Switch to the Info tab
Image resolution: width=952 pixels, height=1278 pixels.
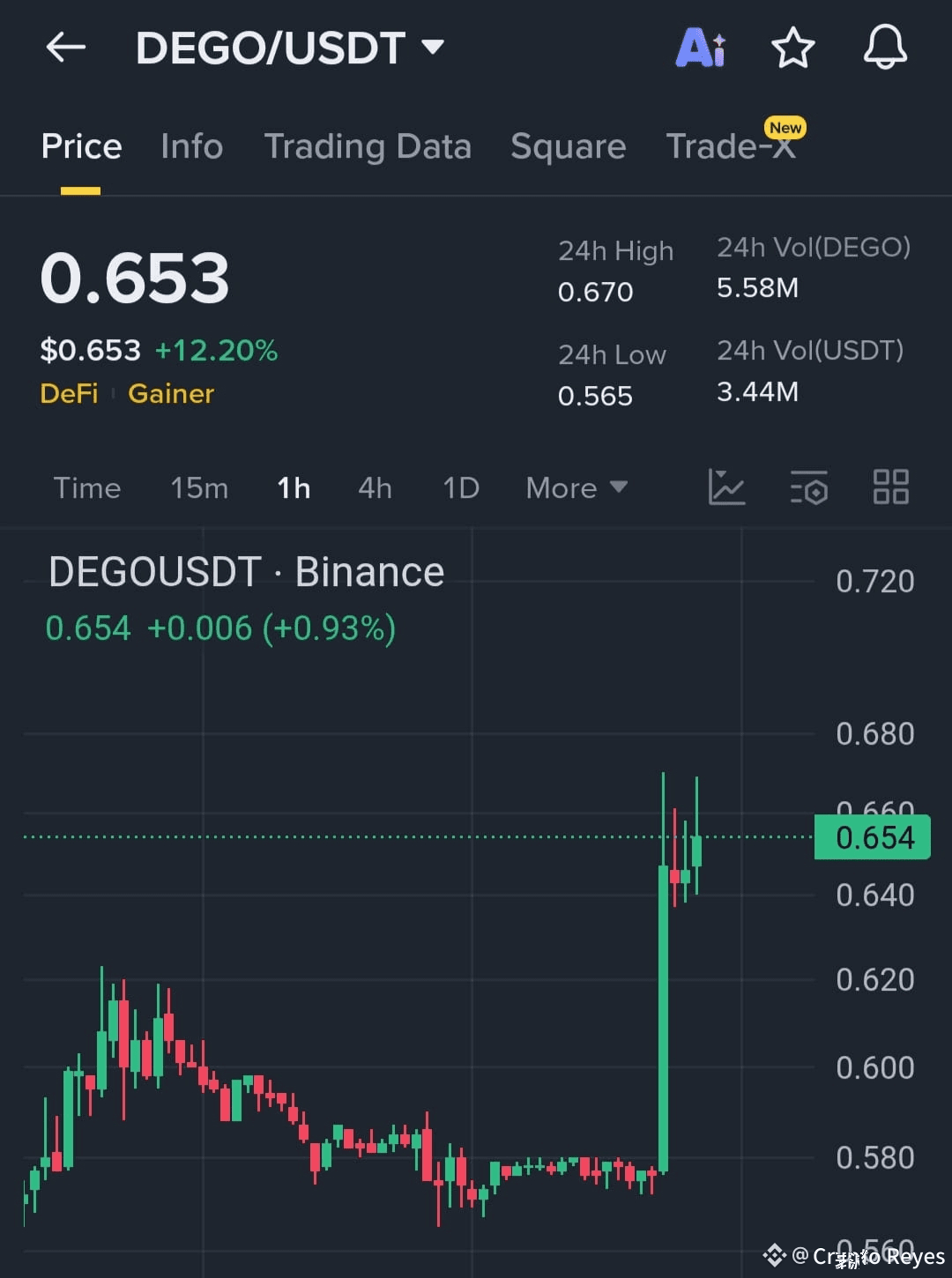(192, 146)
